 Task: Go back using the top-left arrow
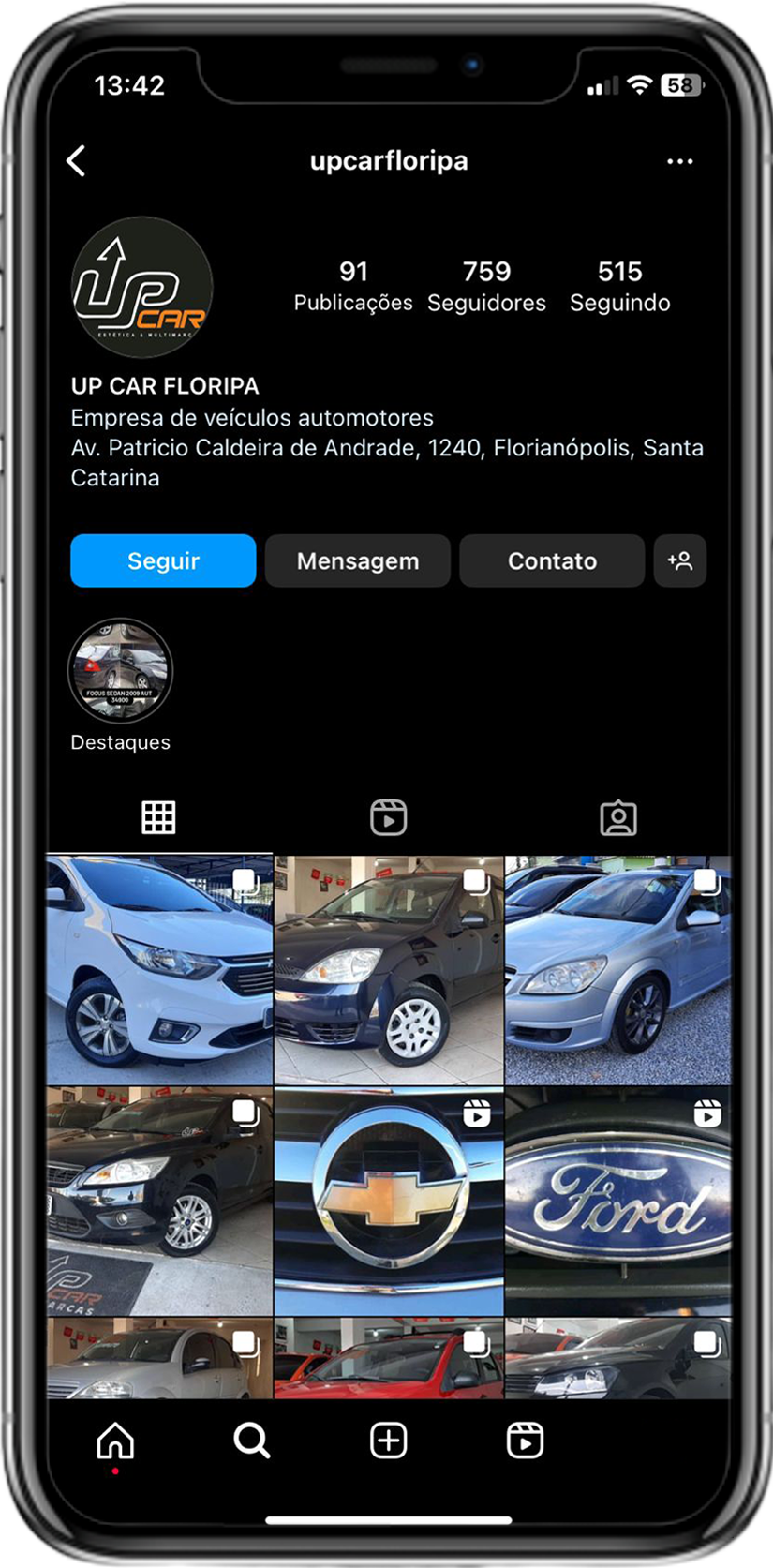click(77, 161)
